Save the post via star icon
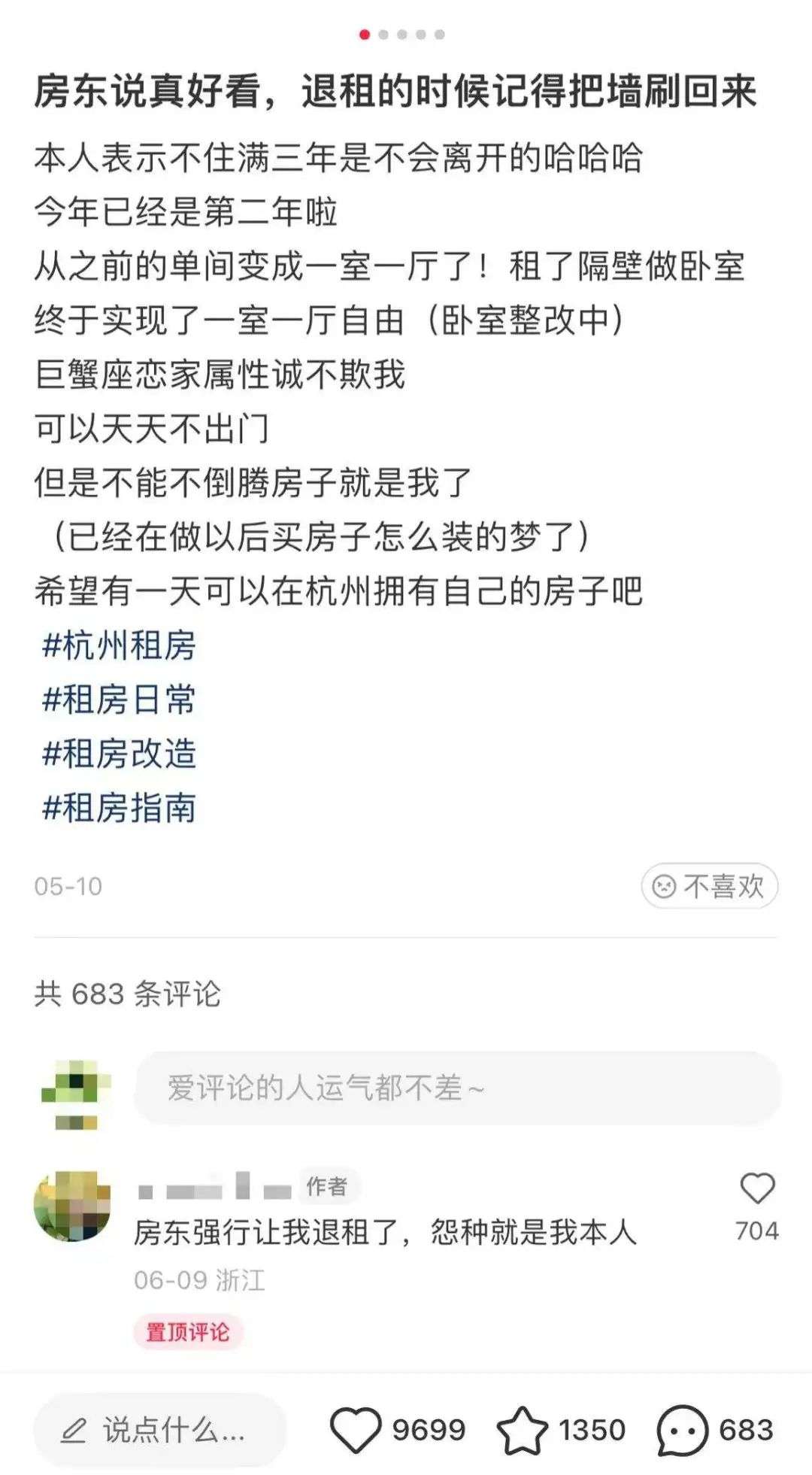This screenshot has height=1475, width=812. click(x=522, y=1430)
